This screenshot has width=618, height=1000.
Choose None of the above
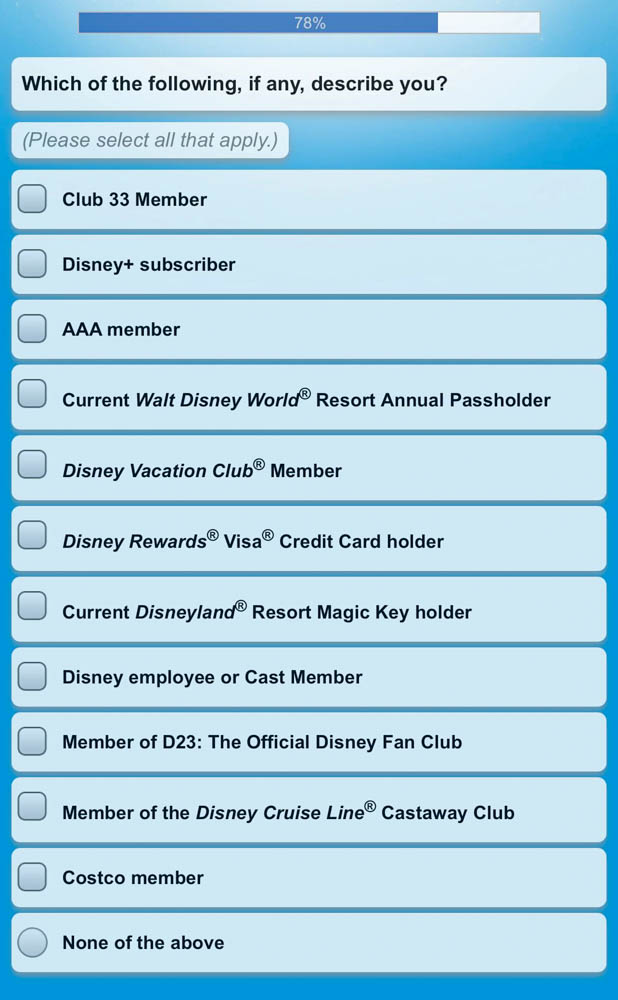click(x=33, y=942)
